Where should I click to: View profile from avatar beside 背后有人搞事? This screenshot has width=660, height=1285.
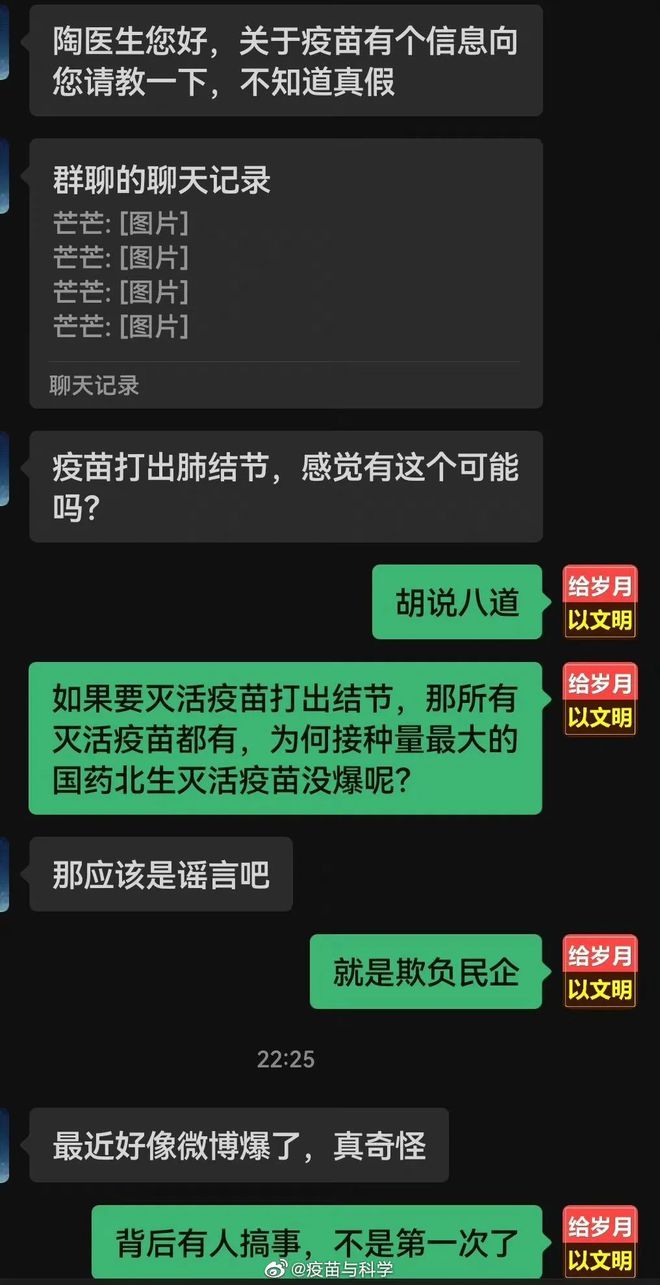click(600, 1242)
